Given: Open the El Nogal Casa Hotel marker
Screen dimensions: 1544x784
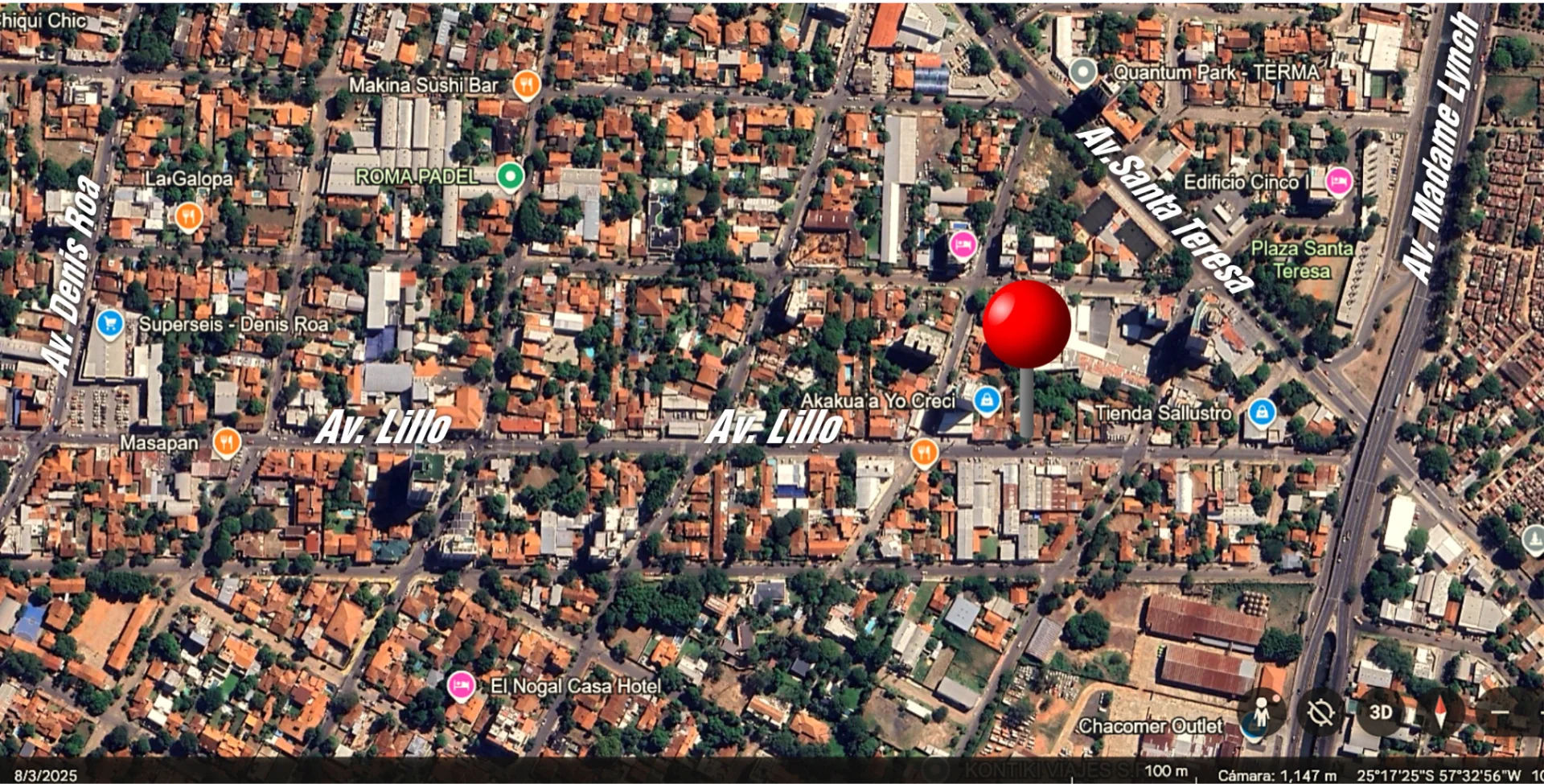Looking at the screenshot, I should 460,686.
